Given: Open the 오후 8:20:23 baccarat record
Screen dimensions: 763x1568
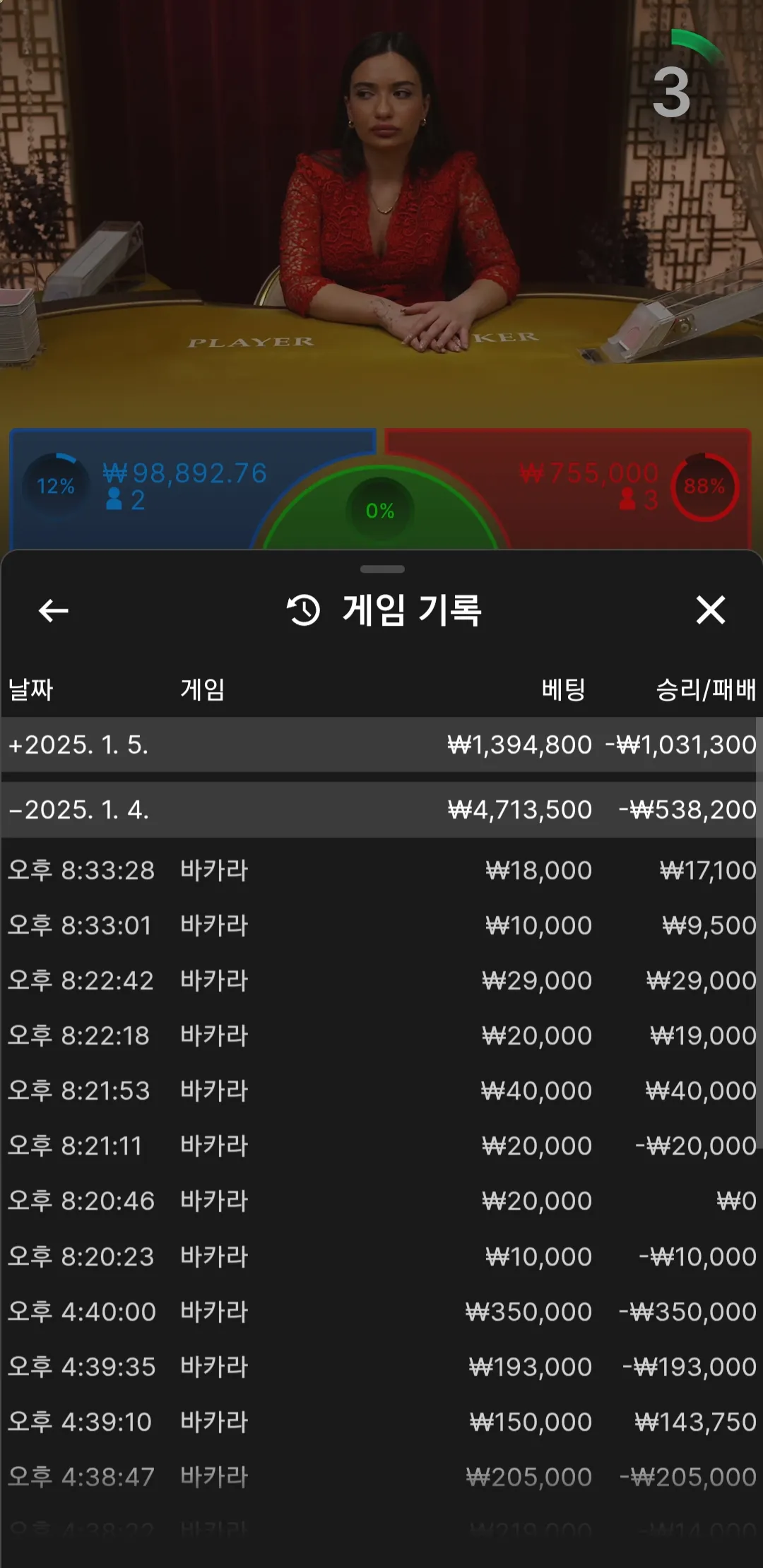Looking at the screenshot, I should click(x=381, y=1257).
